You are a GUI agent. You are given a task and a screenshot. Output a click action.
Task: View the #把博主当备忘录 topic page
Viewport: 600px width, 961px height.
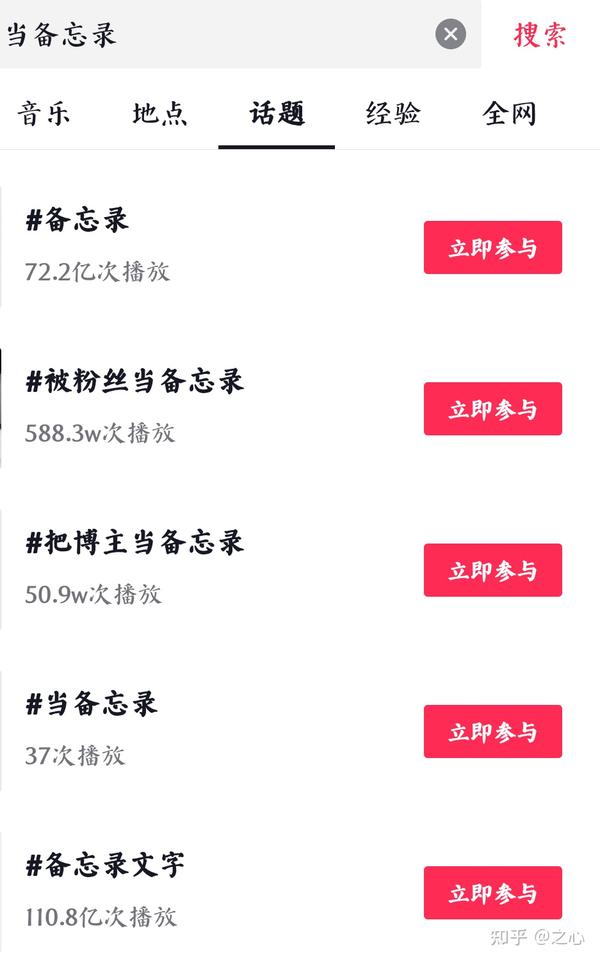(208, 568)
